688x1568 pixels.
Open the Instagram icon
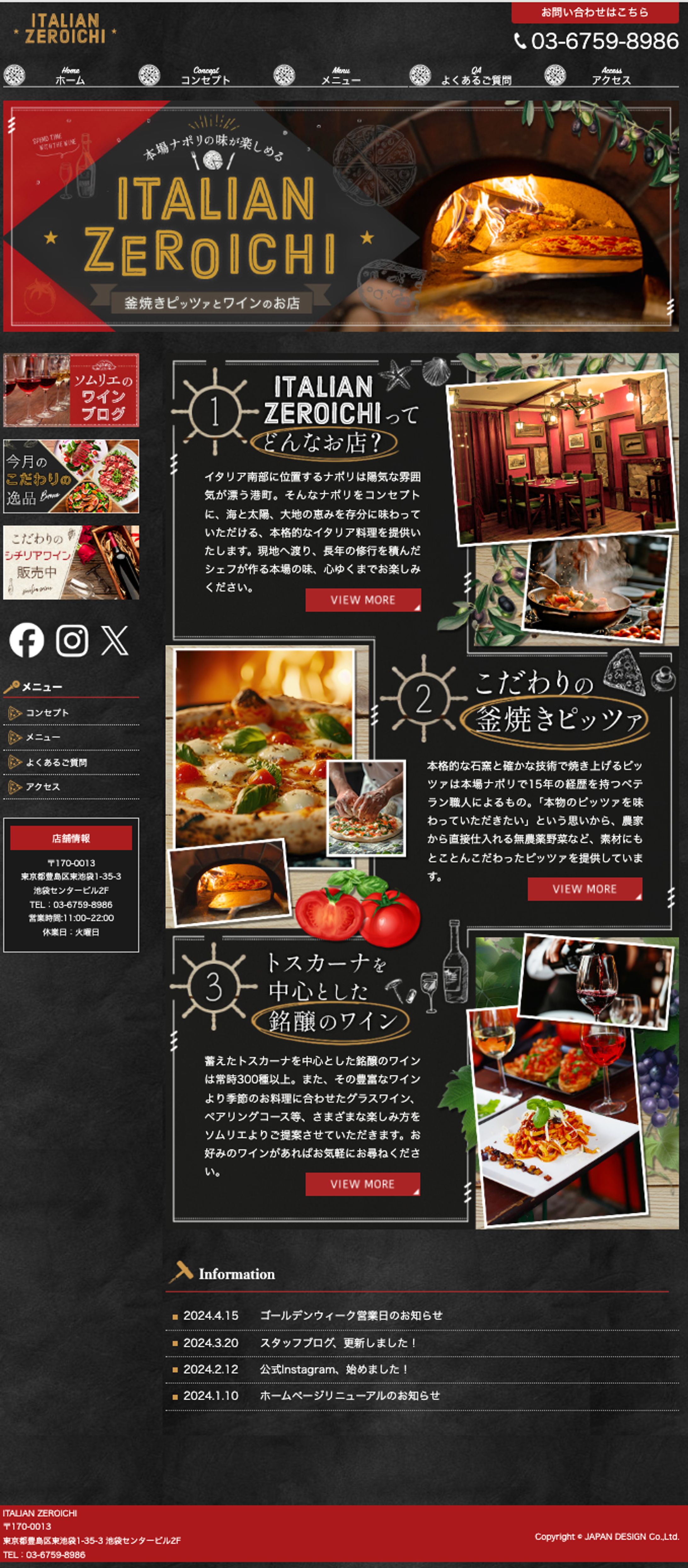[72, 640]
